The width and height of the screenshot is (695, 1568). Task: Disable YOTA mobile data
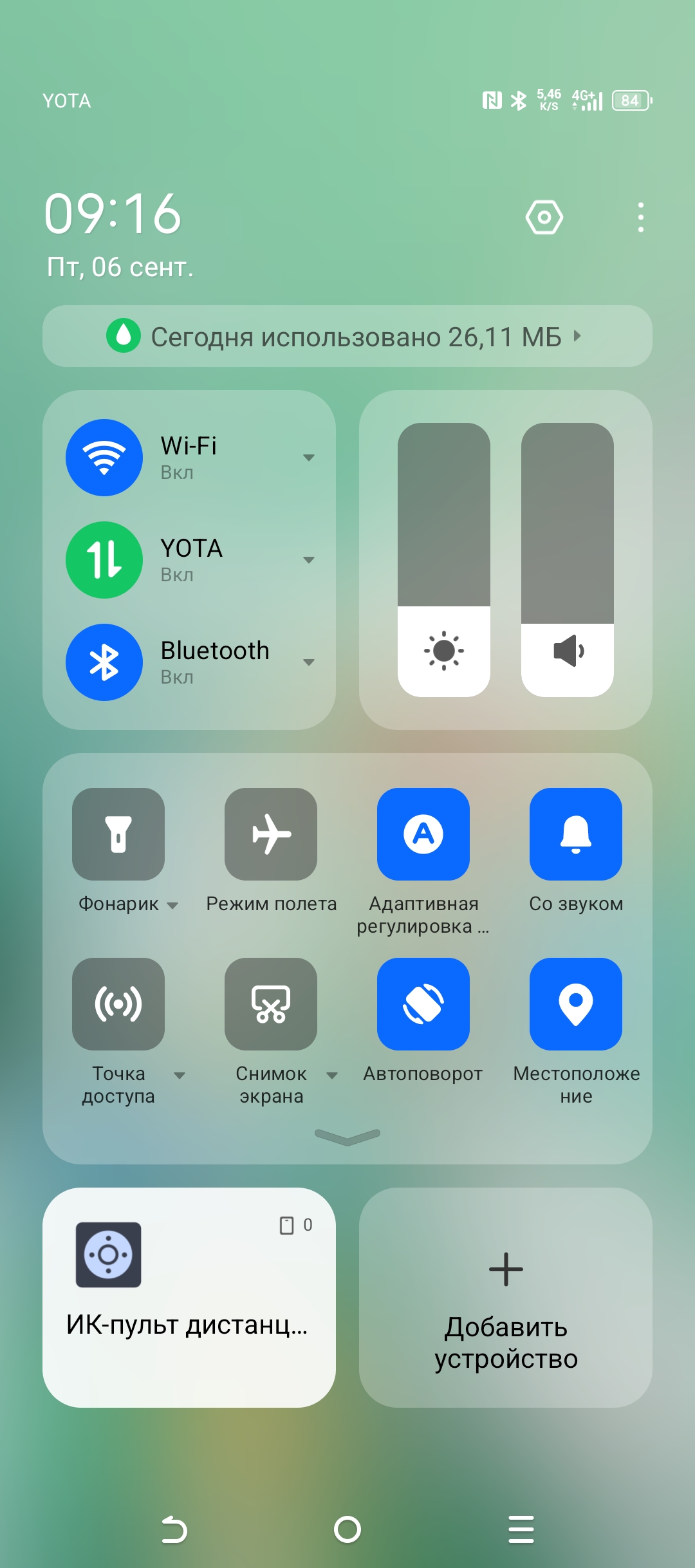pyautogui.click(x=104, y=560)
